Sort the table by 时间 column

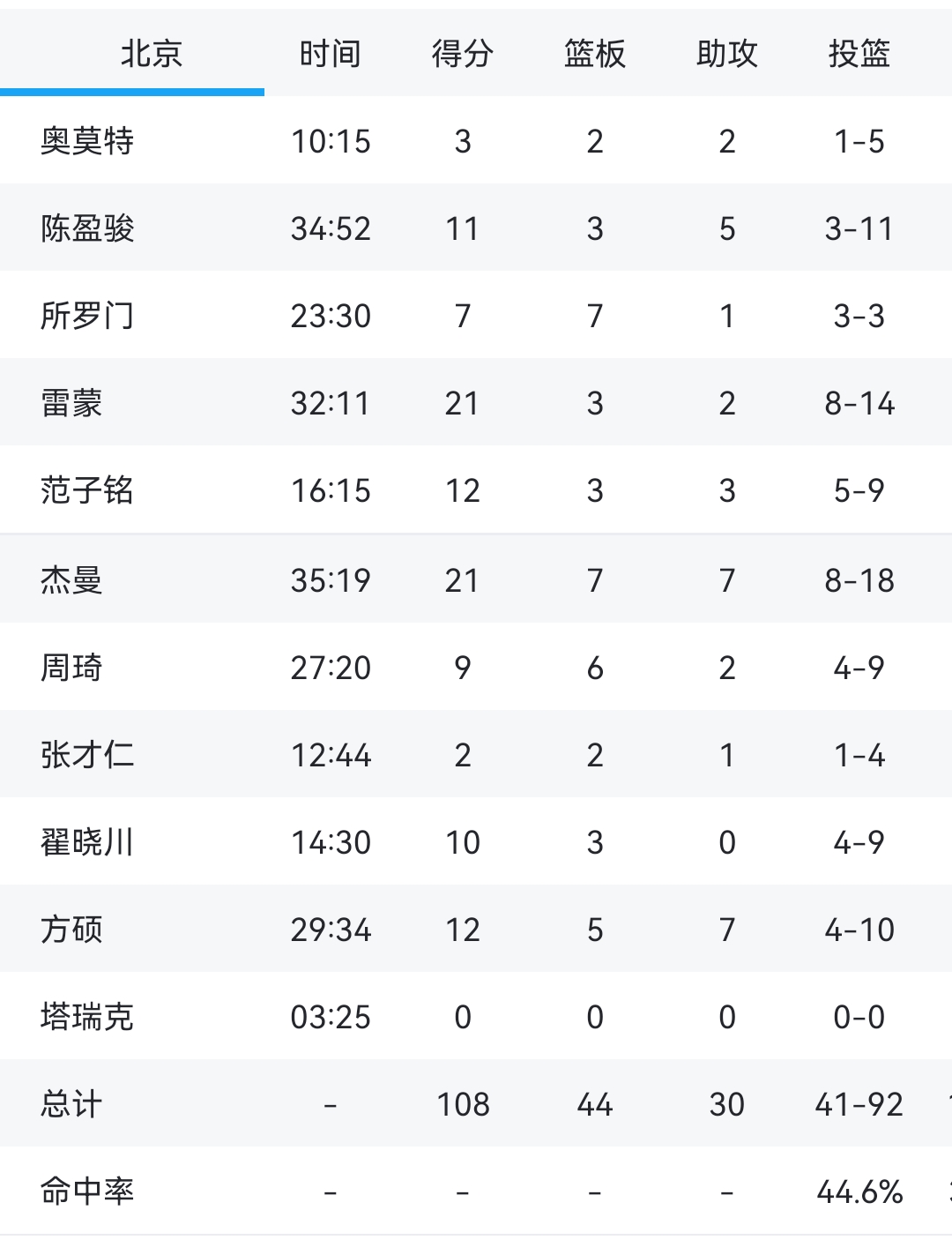[x=331, y=53]
